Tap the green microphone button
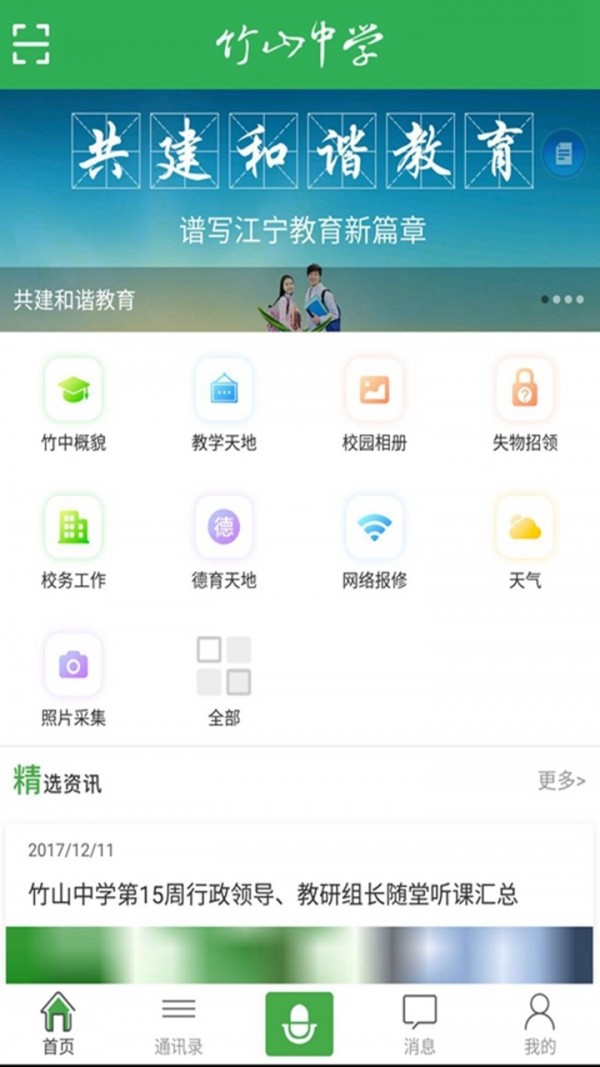The image size is (600, 1067). [x=299, y=1025]
